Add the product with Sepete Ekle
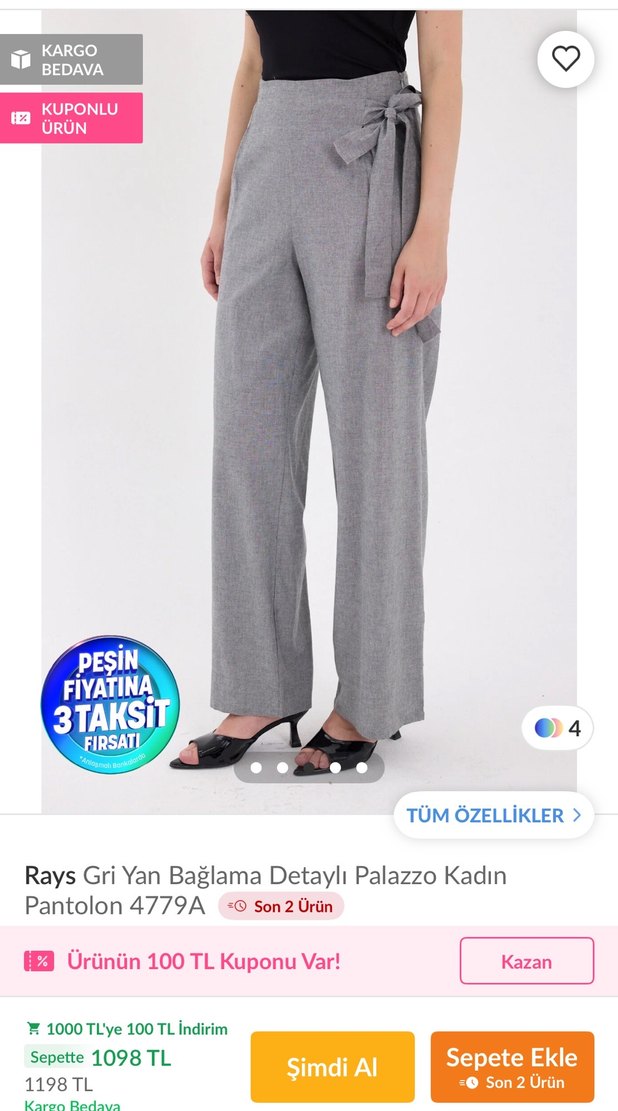Image resolution: width=618 pixels, height=1111 pixels. pos(512,1067)
